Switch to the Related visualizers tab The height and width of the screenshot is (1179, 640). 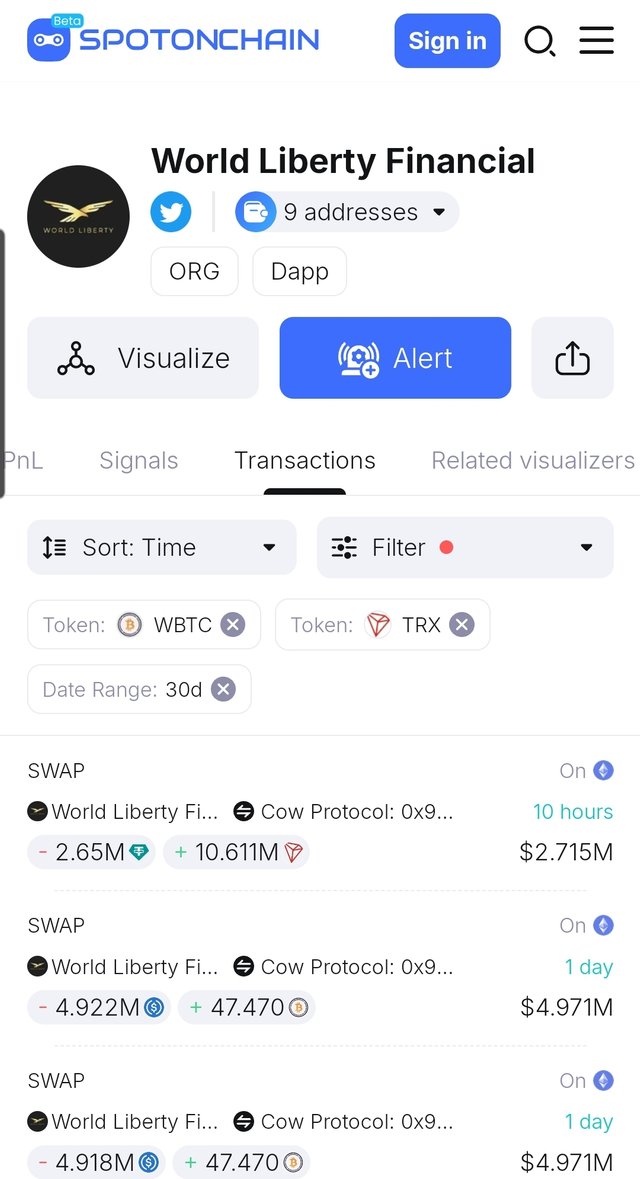pos(532,460)
